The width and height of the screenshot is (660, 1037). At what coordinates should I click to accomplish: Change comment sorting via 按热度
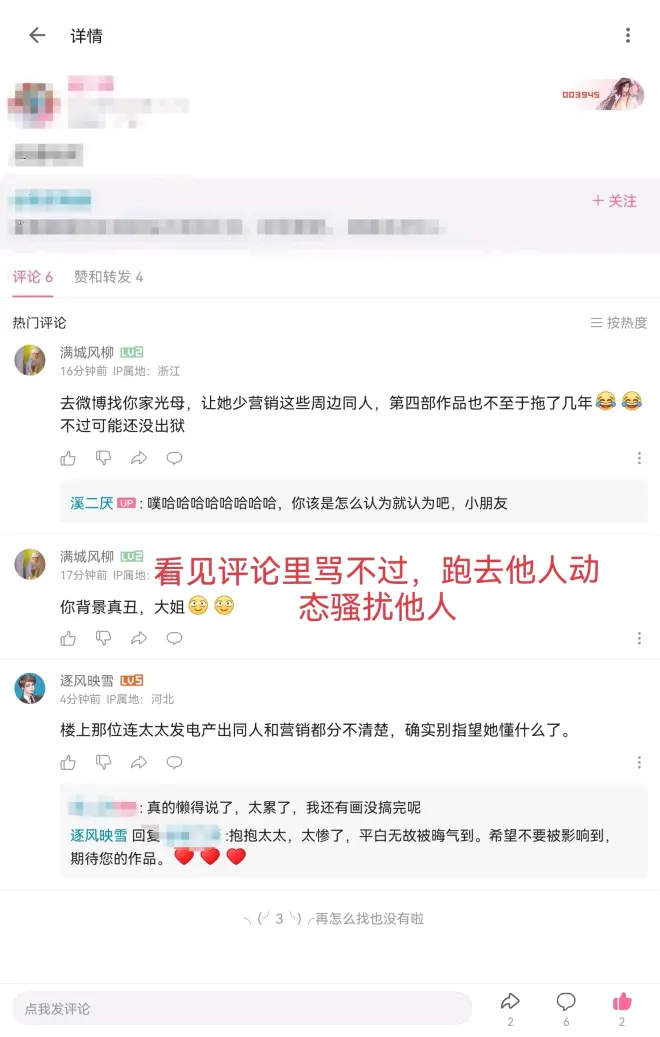click(619, 322)
